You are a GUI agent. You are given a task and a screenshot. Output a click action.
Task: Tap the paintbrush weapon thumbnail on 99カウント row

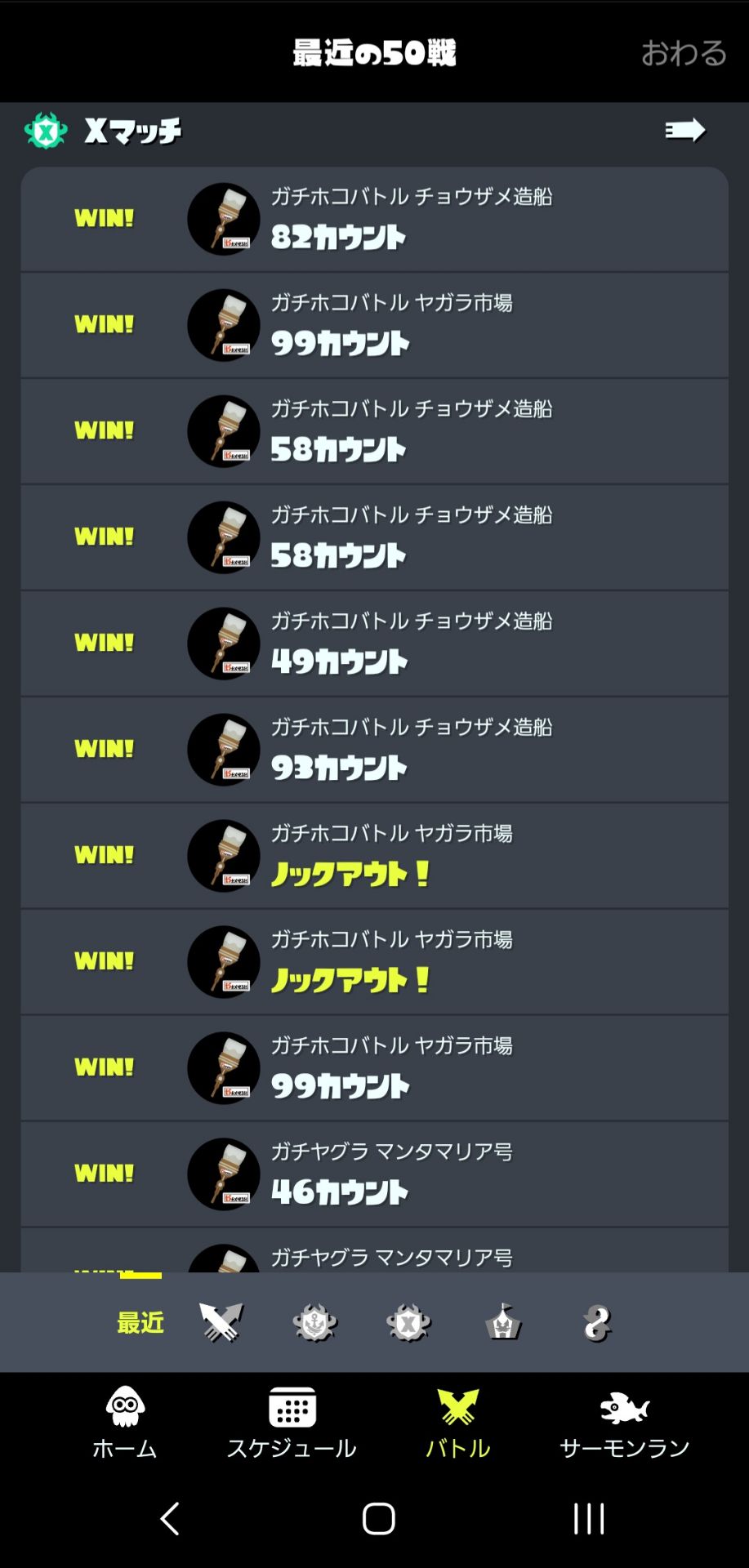click(x=223, y=324)
